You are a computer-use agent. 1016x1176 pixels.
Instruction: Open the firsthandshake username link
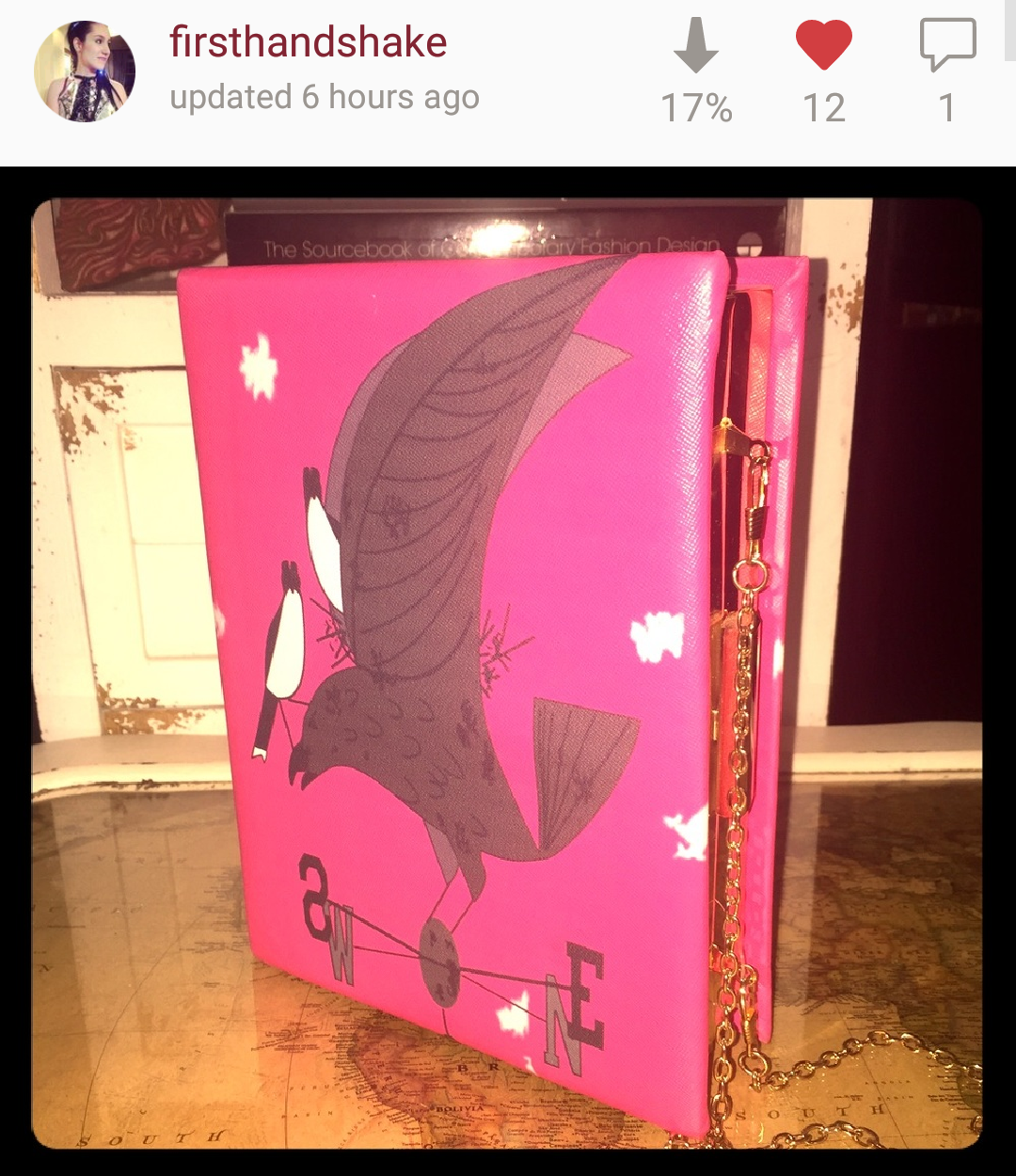pos(308,42)
